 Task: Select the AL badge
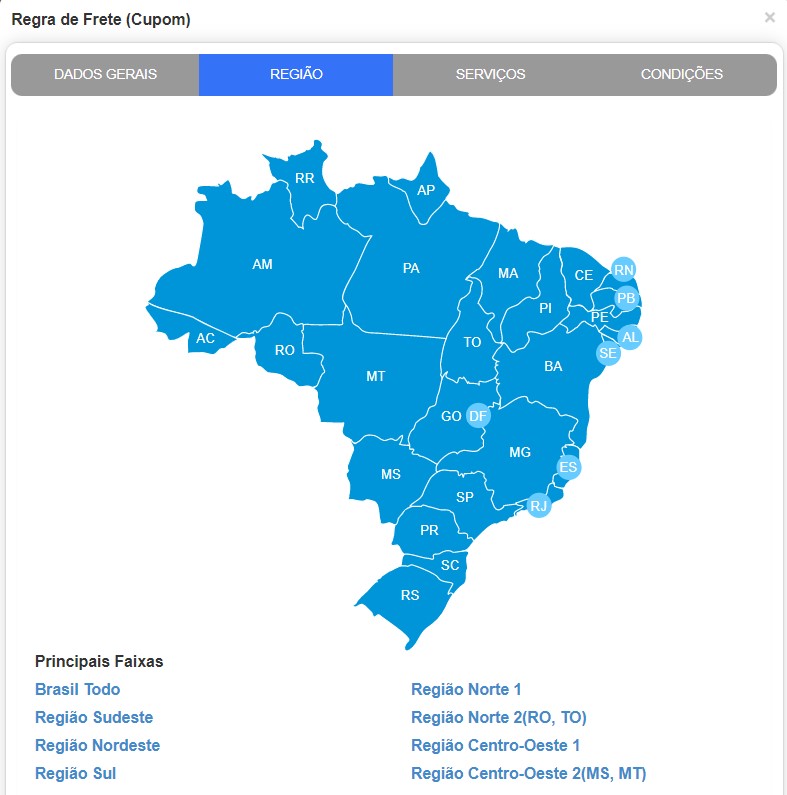(630, 337)
